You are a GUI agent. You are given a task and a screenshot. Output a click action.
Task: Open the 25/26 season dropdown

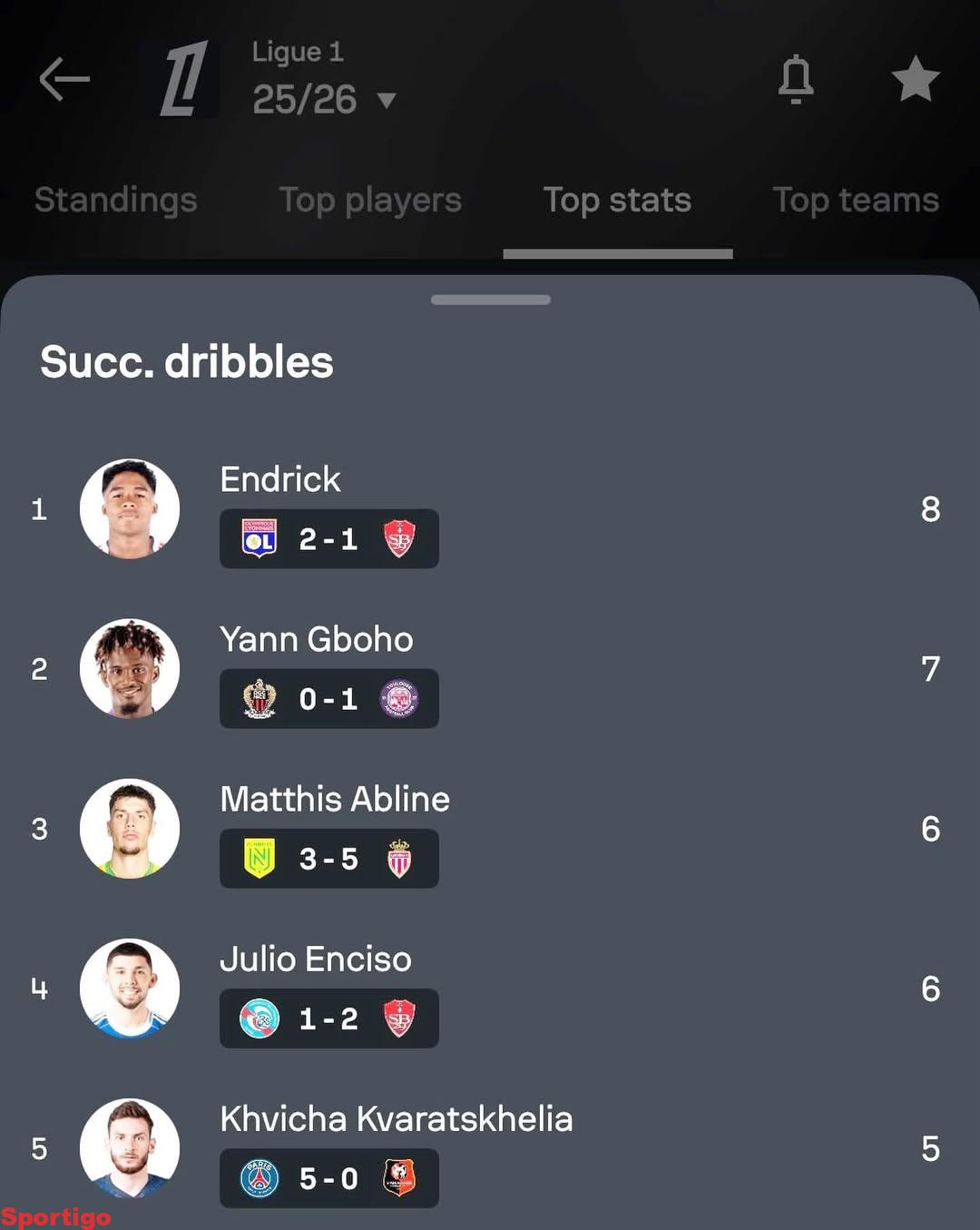324,100
